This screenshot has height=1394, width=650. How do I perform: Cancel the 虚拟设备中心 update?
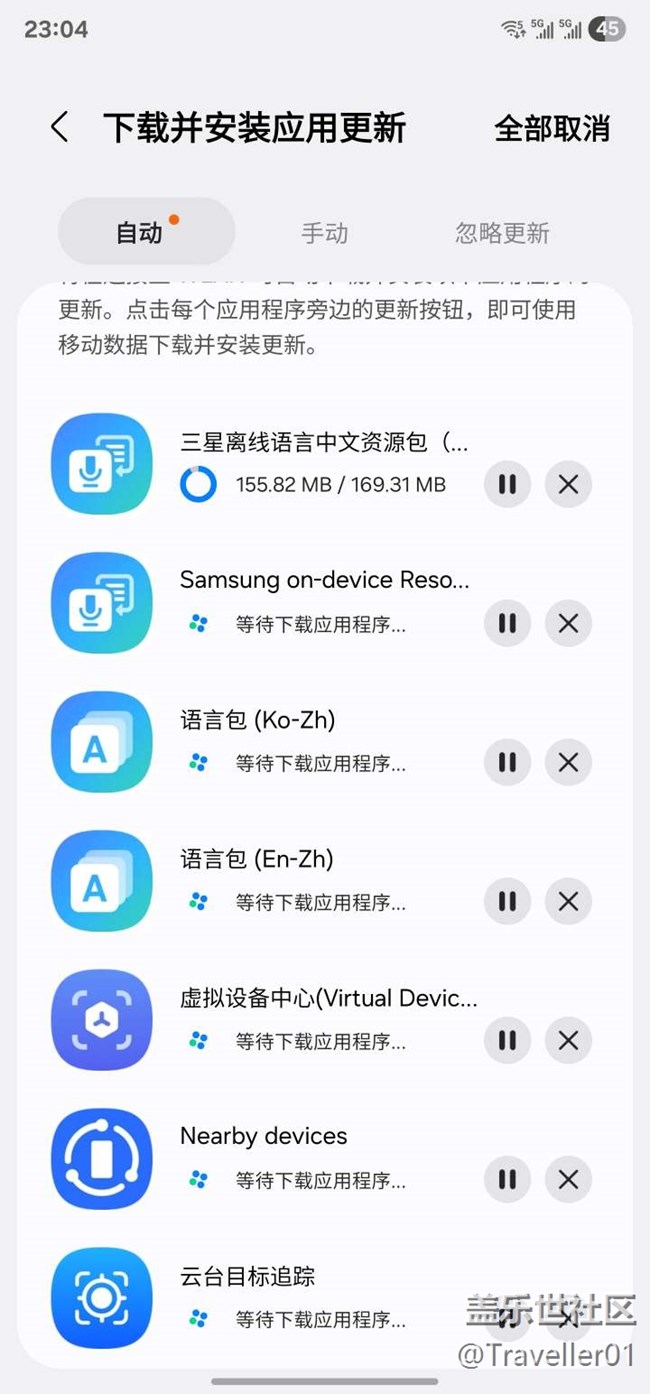coord(569,1041)
